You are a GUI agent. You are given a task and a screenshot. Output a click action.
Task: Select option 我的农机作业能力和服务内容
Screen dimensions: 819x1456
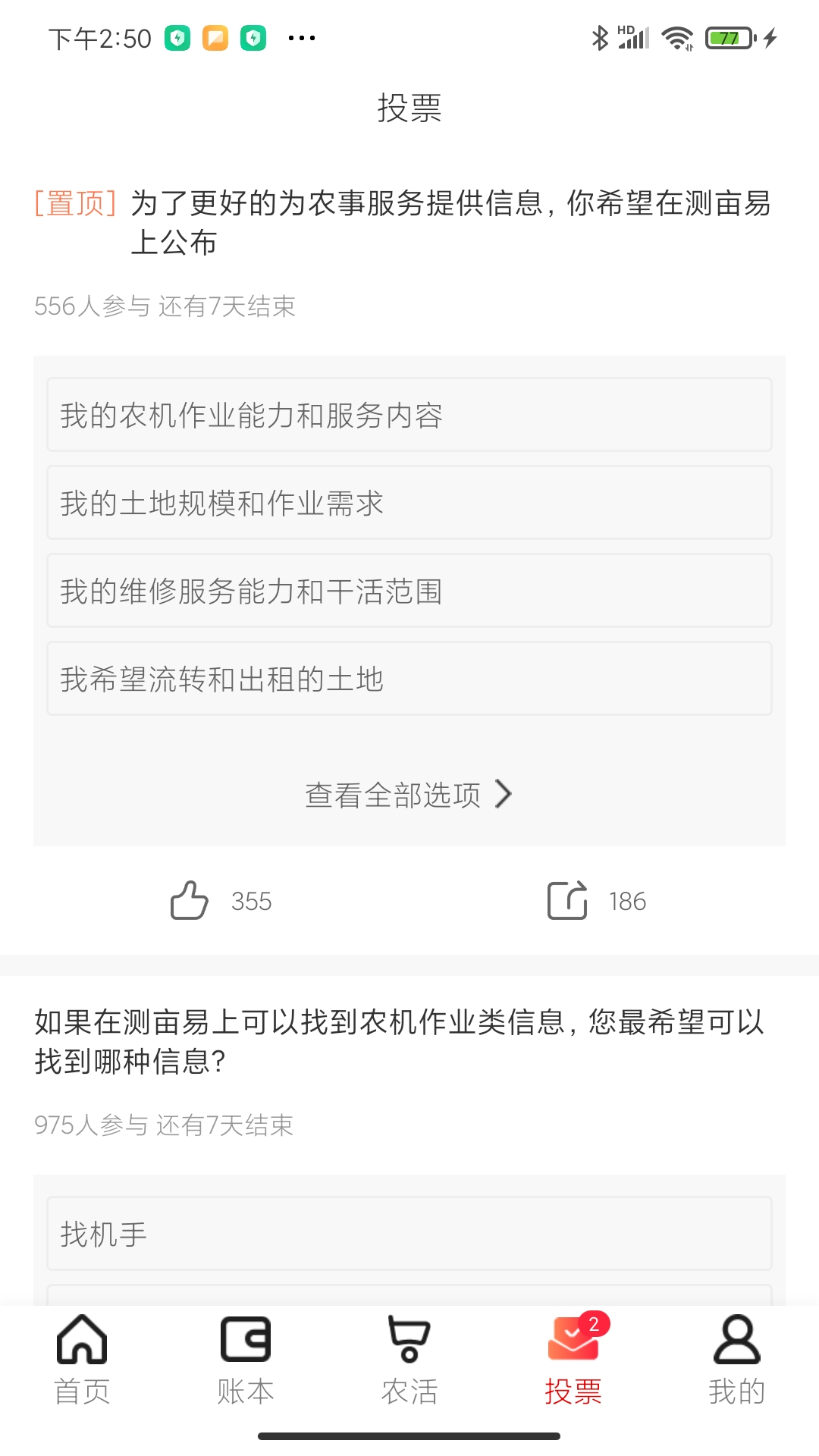[409, 415]
